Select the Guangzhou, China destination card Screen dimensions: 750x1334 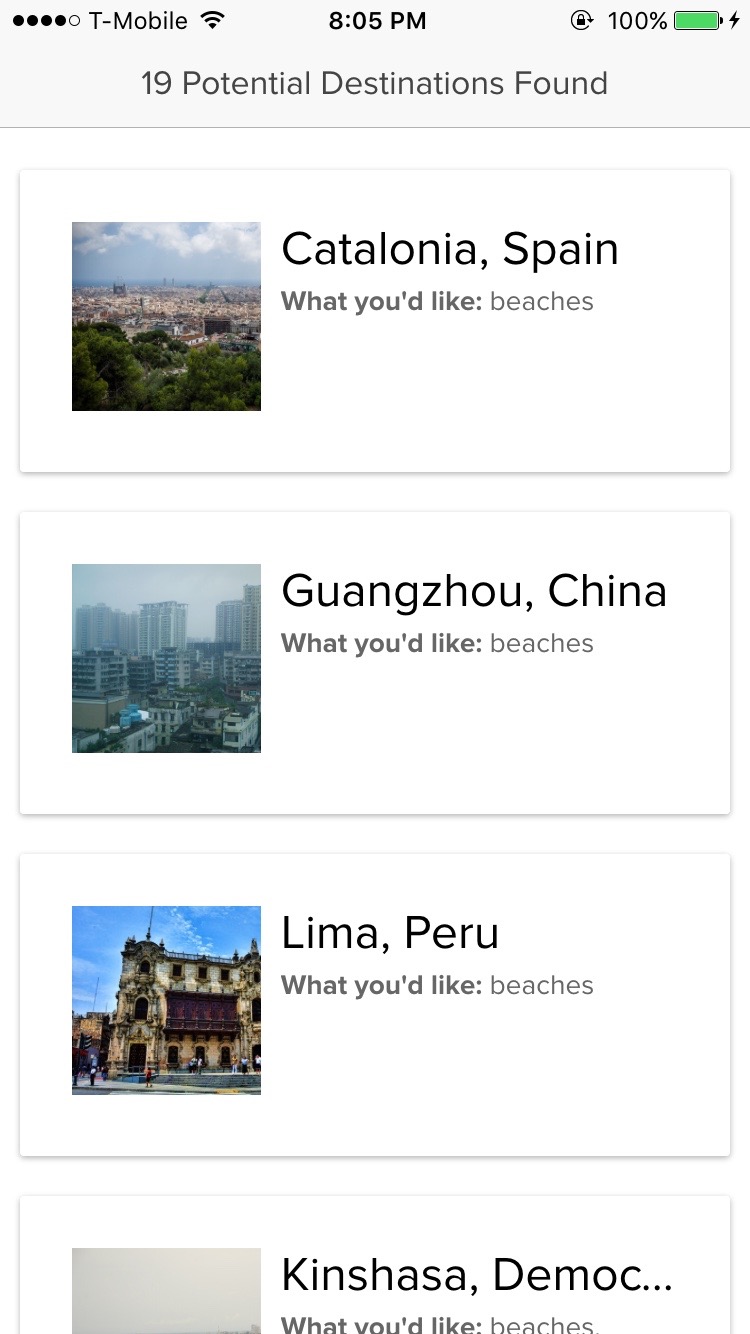[x=375, y=662]
